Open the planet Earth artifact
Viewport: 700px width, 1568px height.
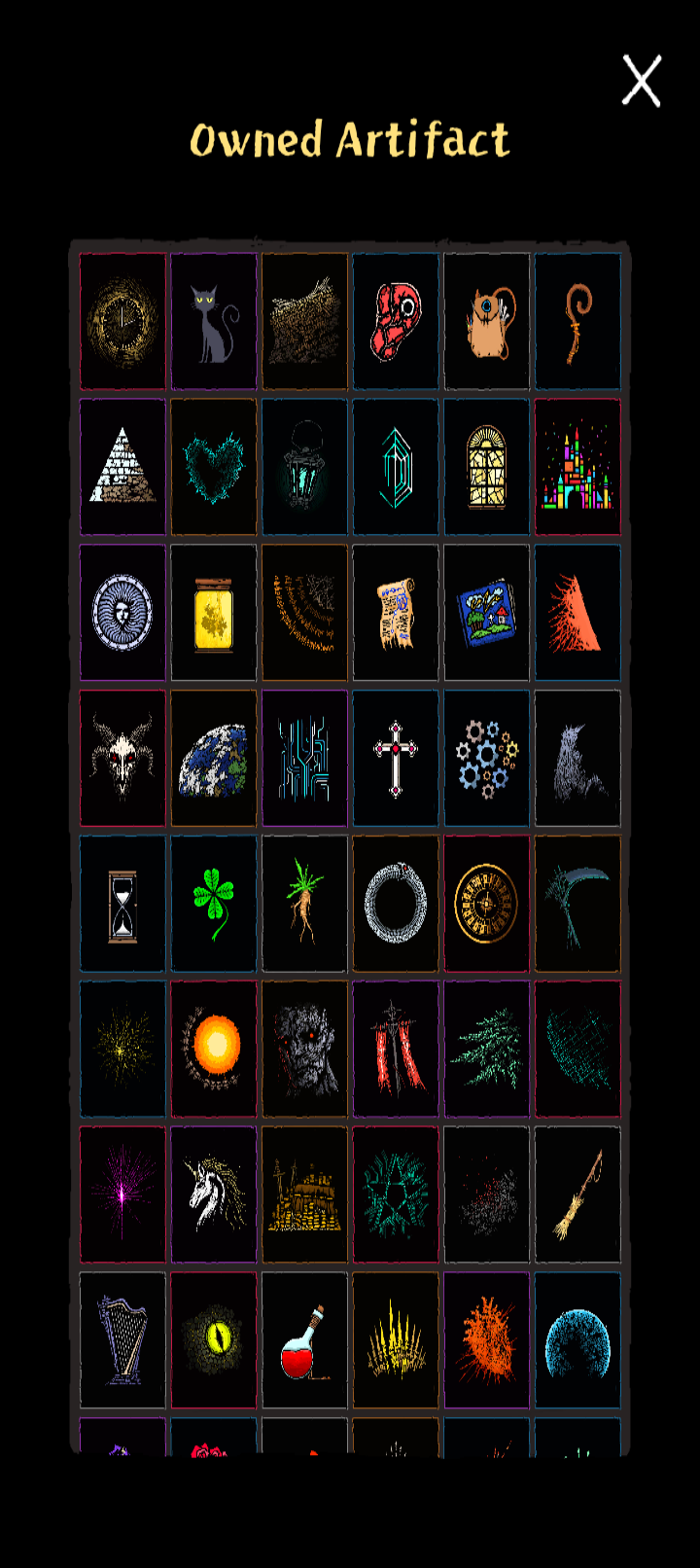pos(214,758)
